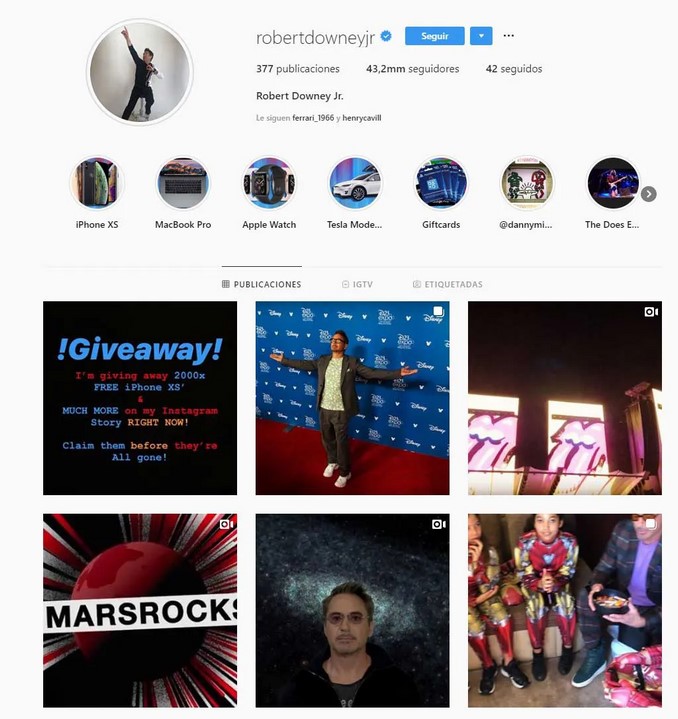Show more highlights with the right arrow
Image resolution: width=678 pixels, height=719 pixels.
coord(648,194)
